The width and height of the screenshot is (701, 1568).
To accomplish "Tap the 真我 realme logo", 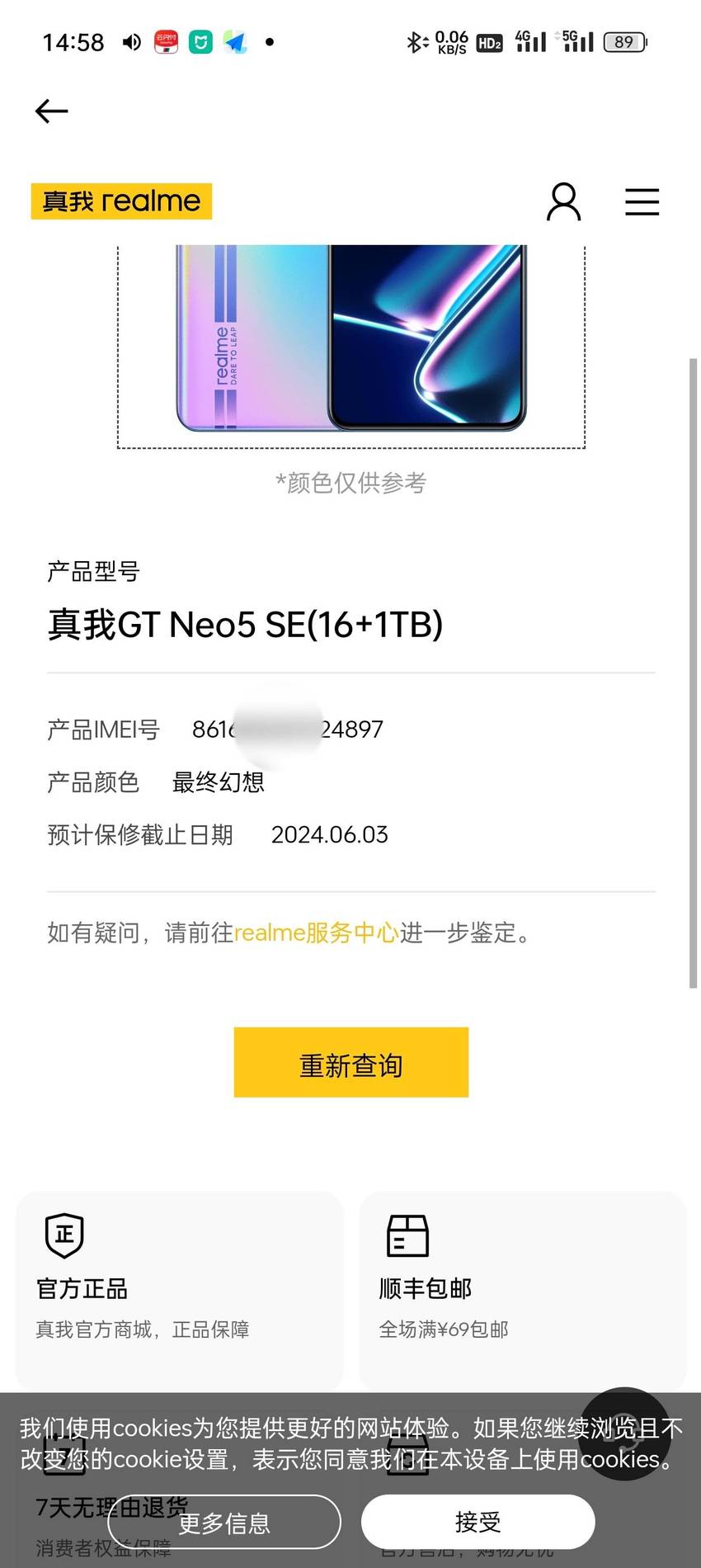I will coord(121,201).
